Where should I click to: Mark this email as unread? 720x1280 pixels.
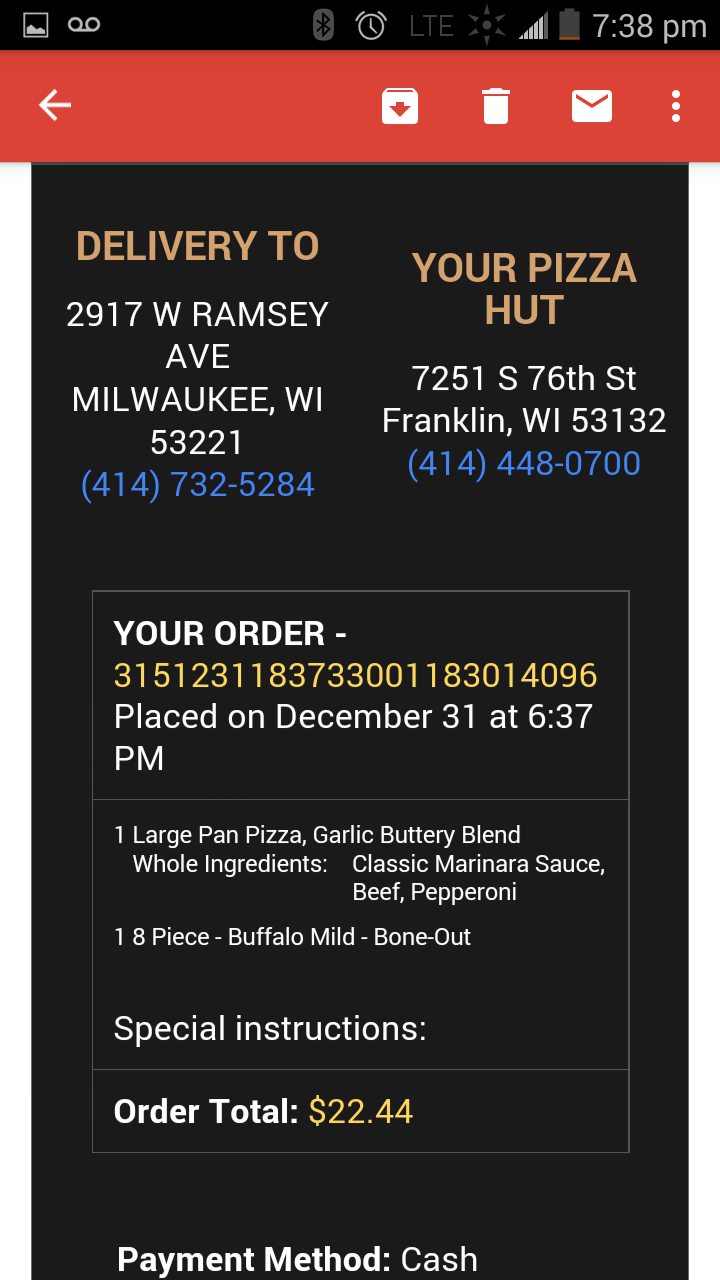[592, 105]
